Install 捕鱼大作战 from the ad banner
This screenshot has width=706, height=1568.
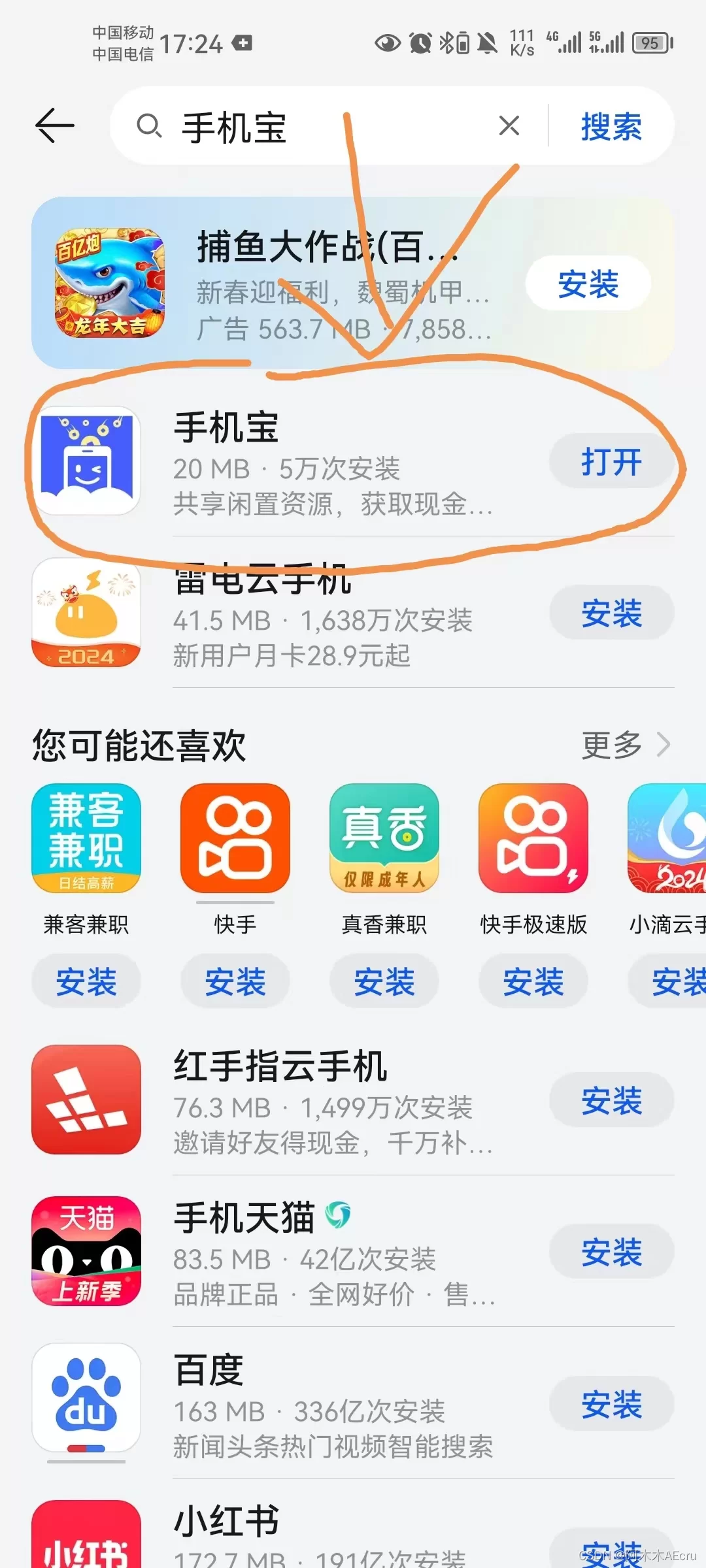(588, 284)
